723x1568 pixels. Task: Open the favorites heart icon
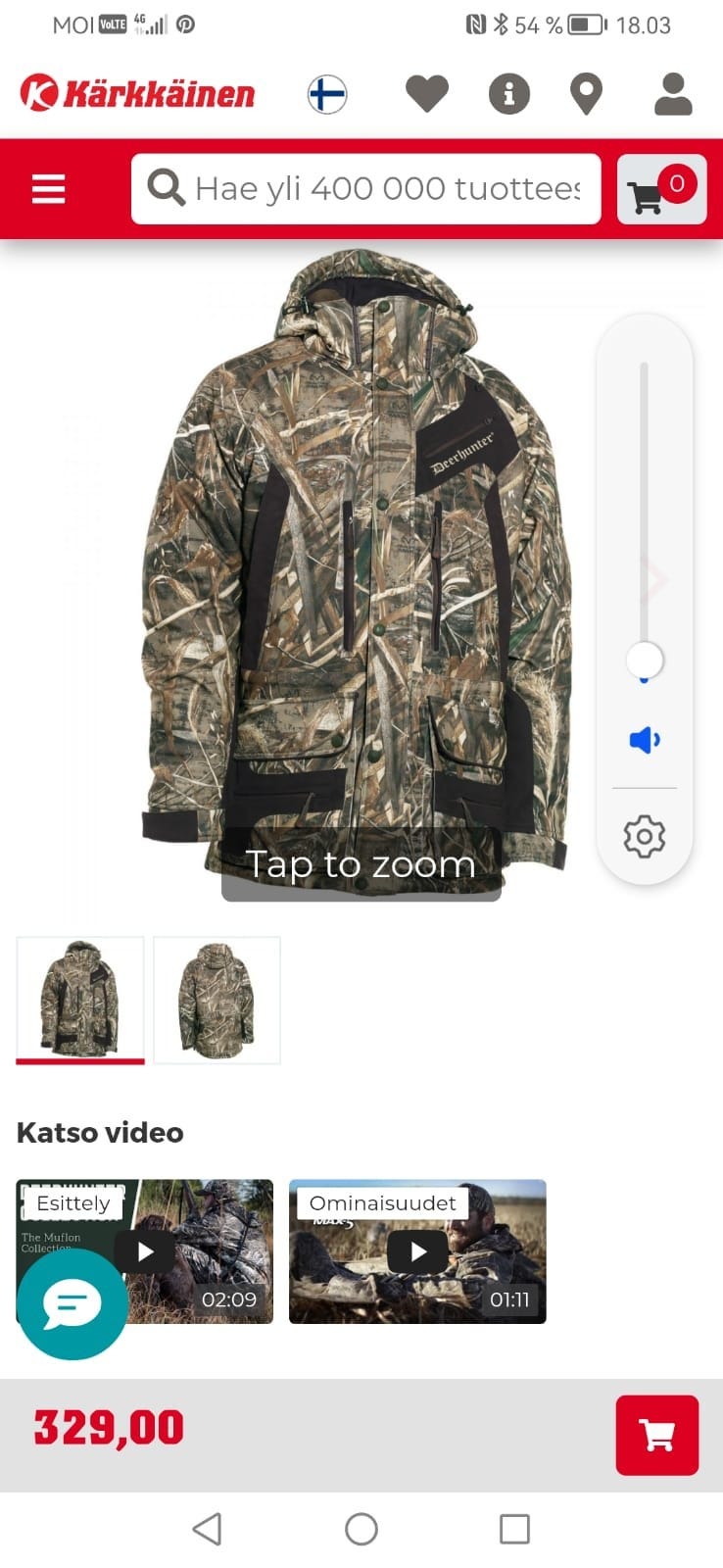(427, 94)
